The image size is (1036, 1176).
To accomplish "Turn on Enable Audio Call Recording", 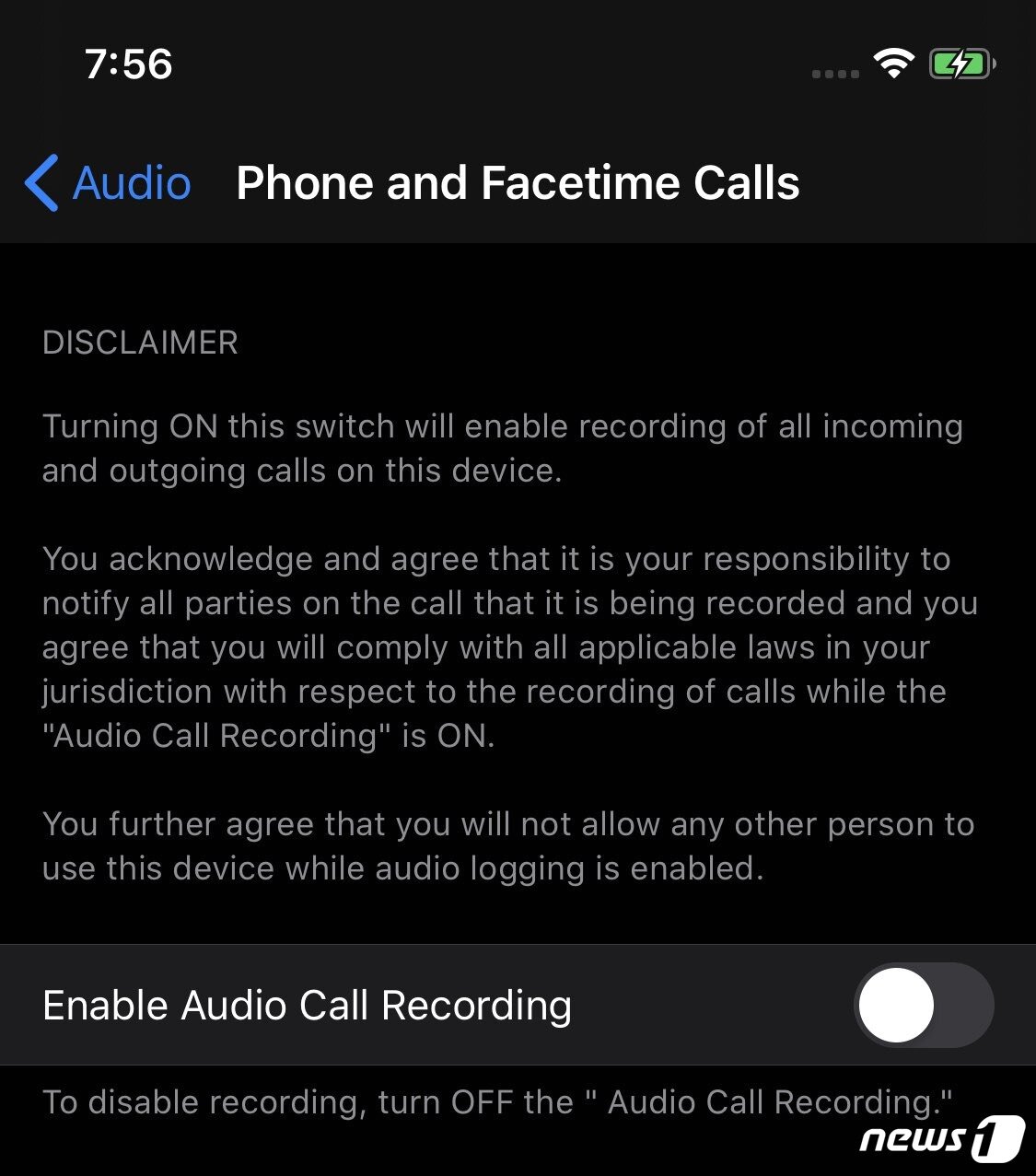I will coord(923,1005).
